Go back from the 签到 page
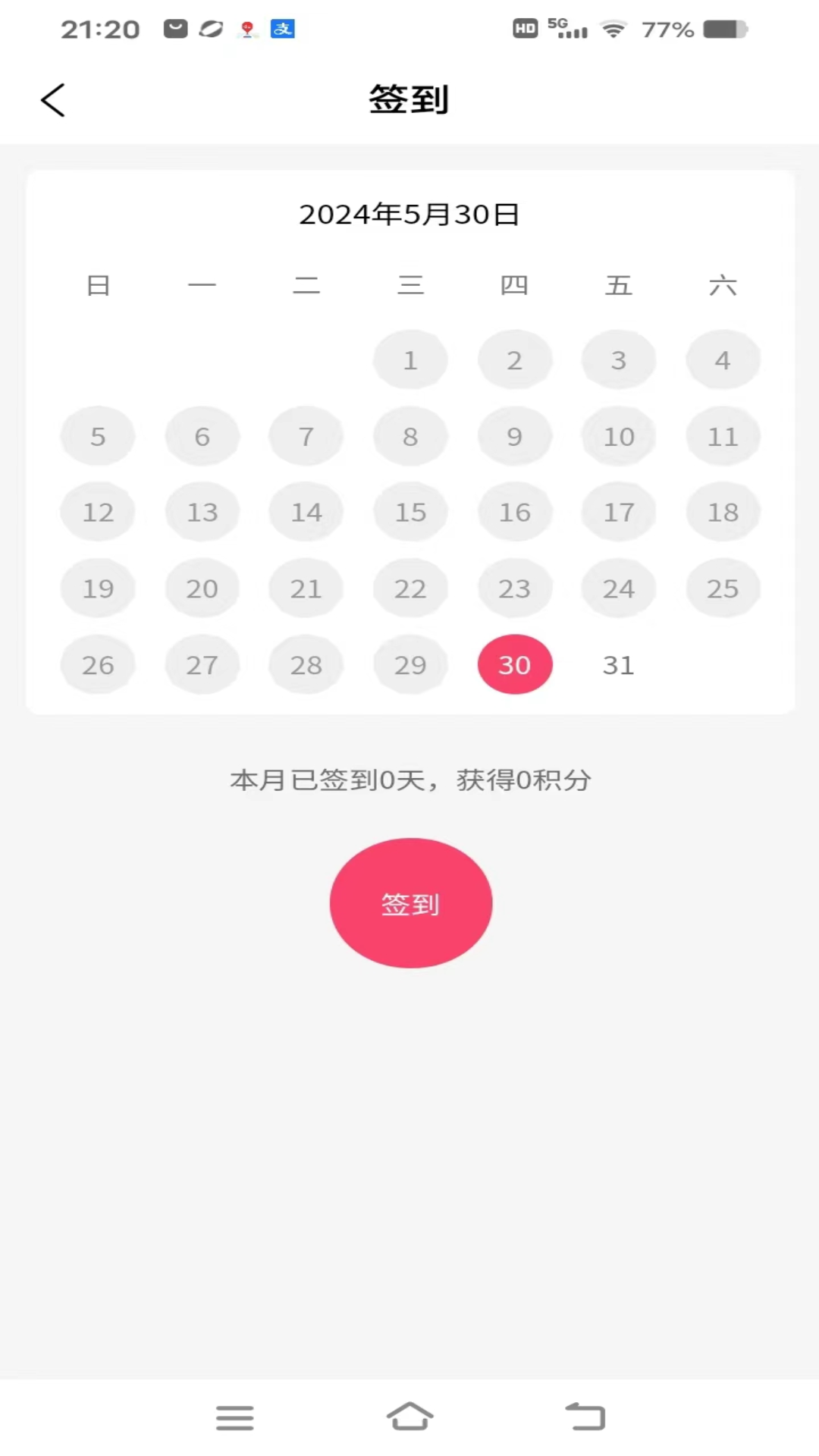This screenshot has height=1456, width=819. (x=53, y=100)
